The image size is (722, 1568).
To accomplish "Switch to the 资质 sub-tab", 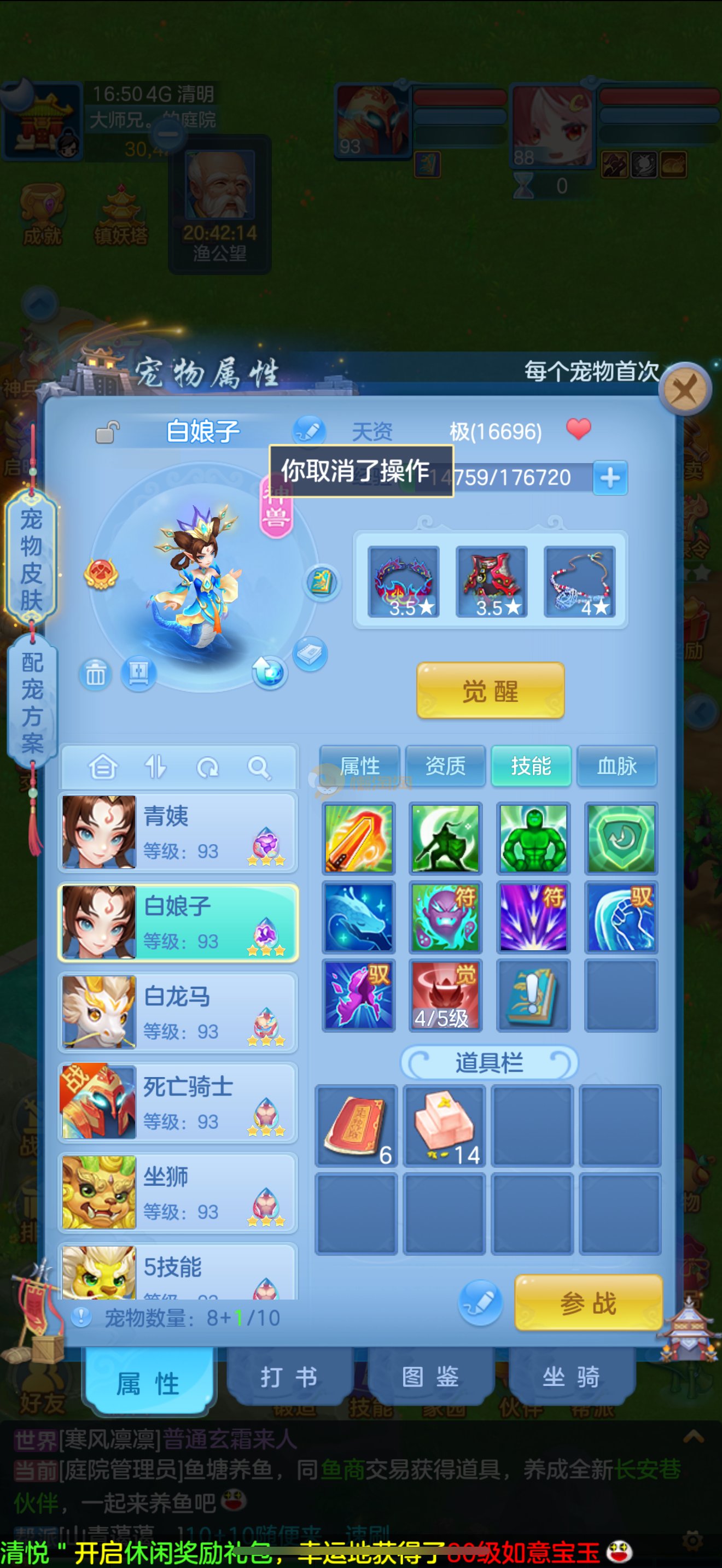I will (x=445, y=766).
